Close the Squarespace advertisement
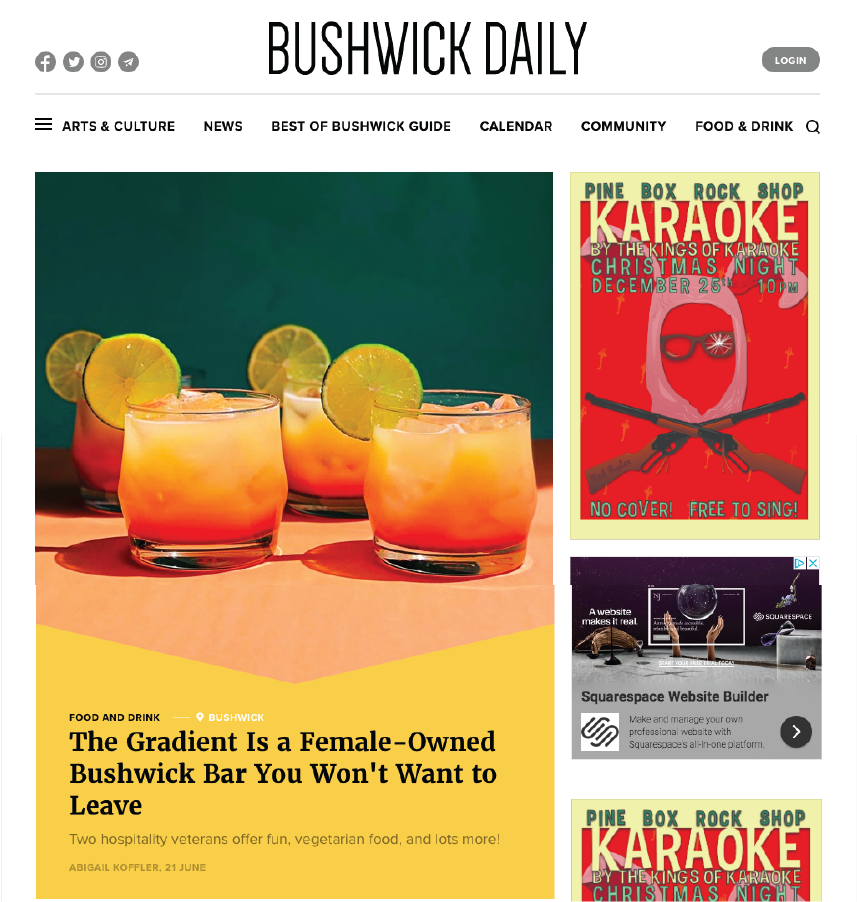Image resolution: width=857 pixels, height=902 pixels. point(813,564)
